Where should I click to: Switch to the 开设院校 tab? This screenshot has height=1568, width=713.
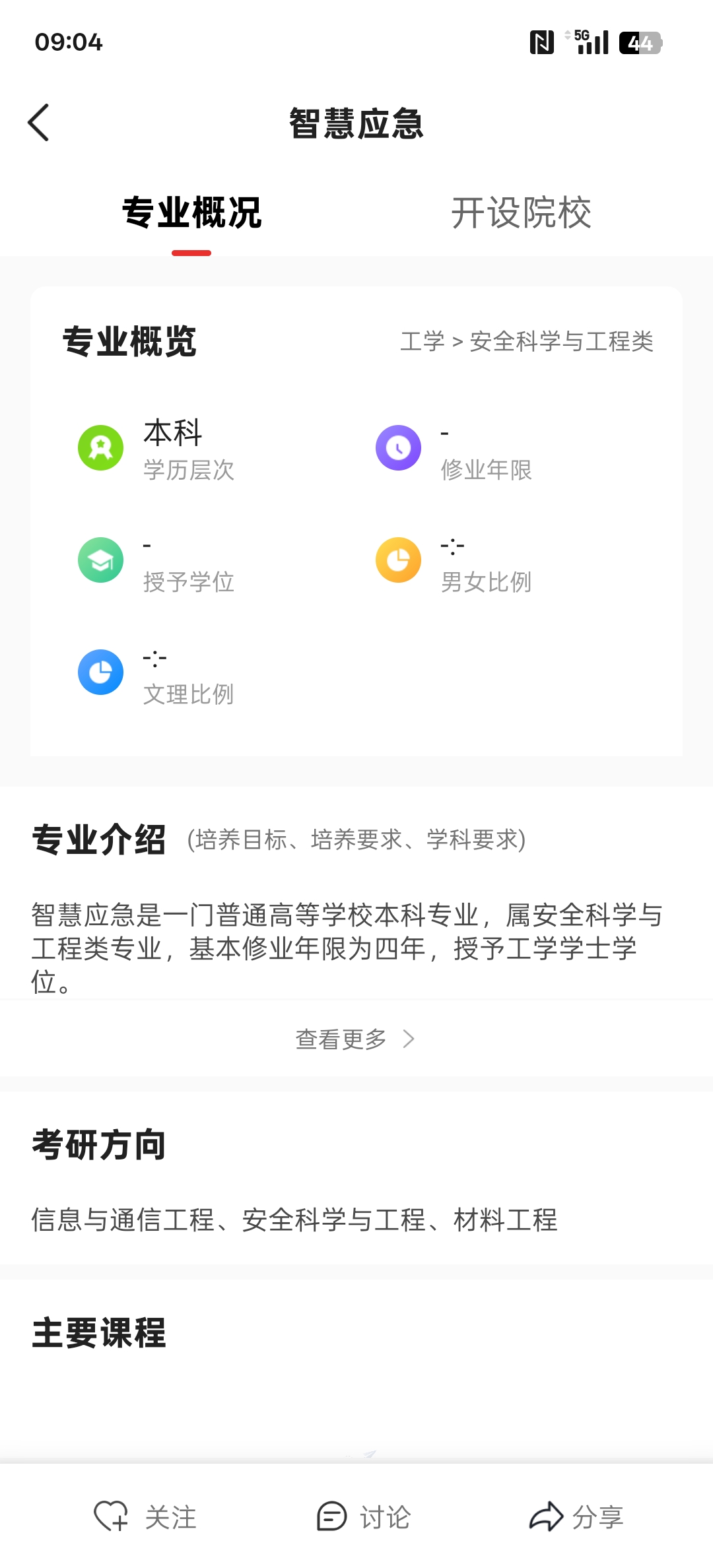(x=521, y=212)
